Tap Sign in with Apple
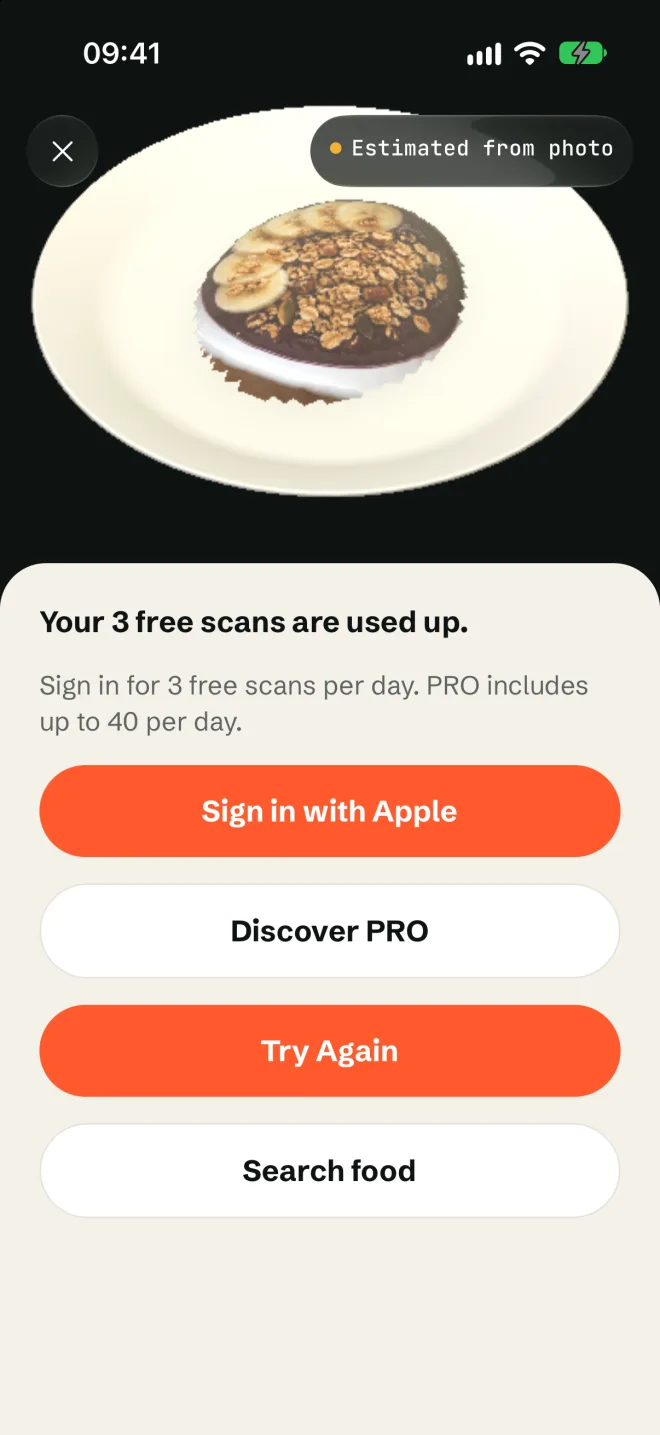 coord(330,811)
